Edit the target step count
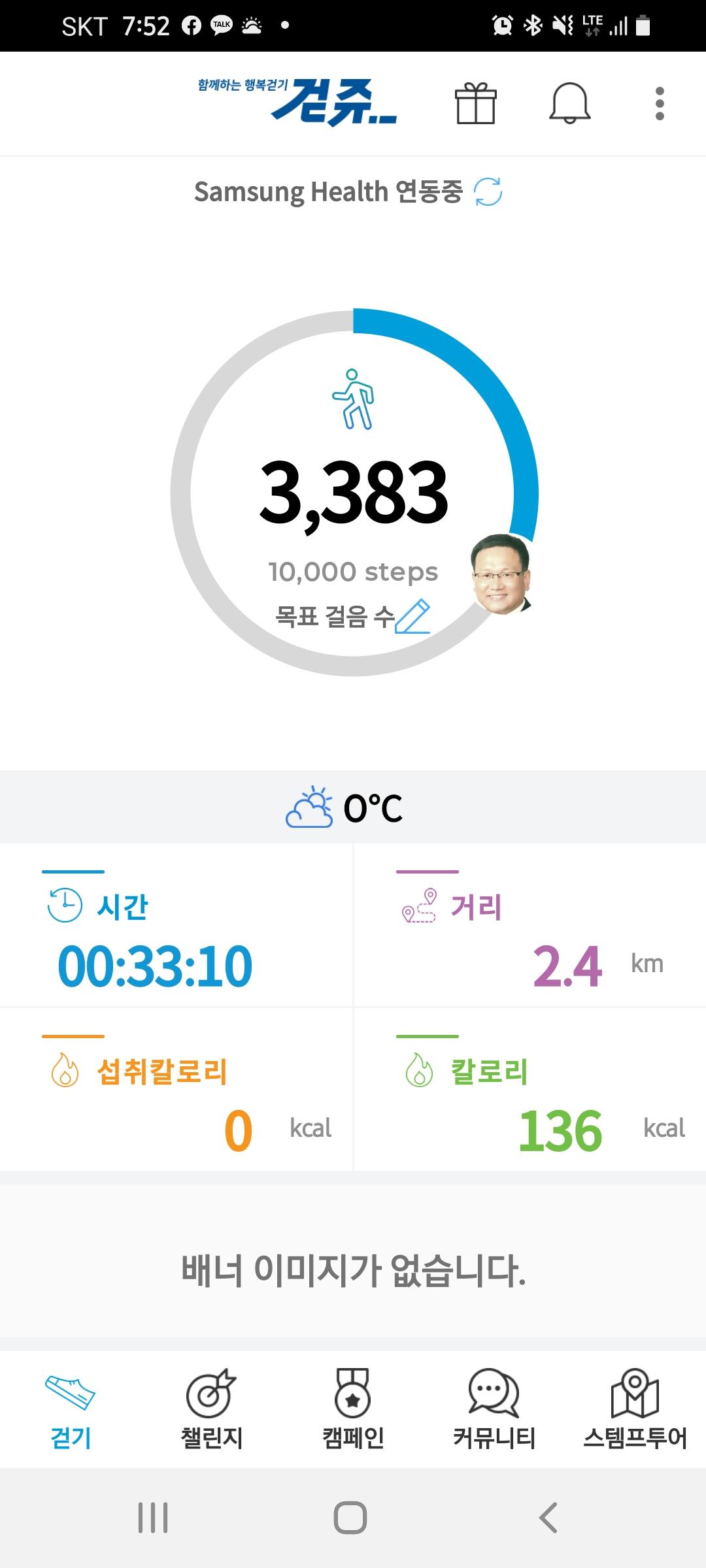Viewport: 706px width, 1568px height. (x=412, y=616)
